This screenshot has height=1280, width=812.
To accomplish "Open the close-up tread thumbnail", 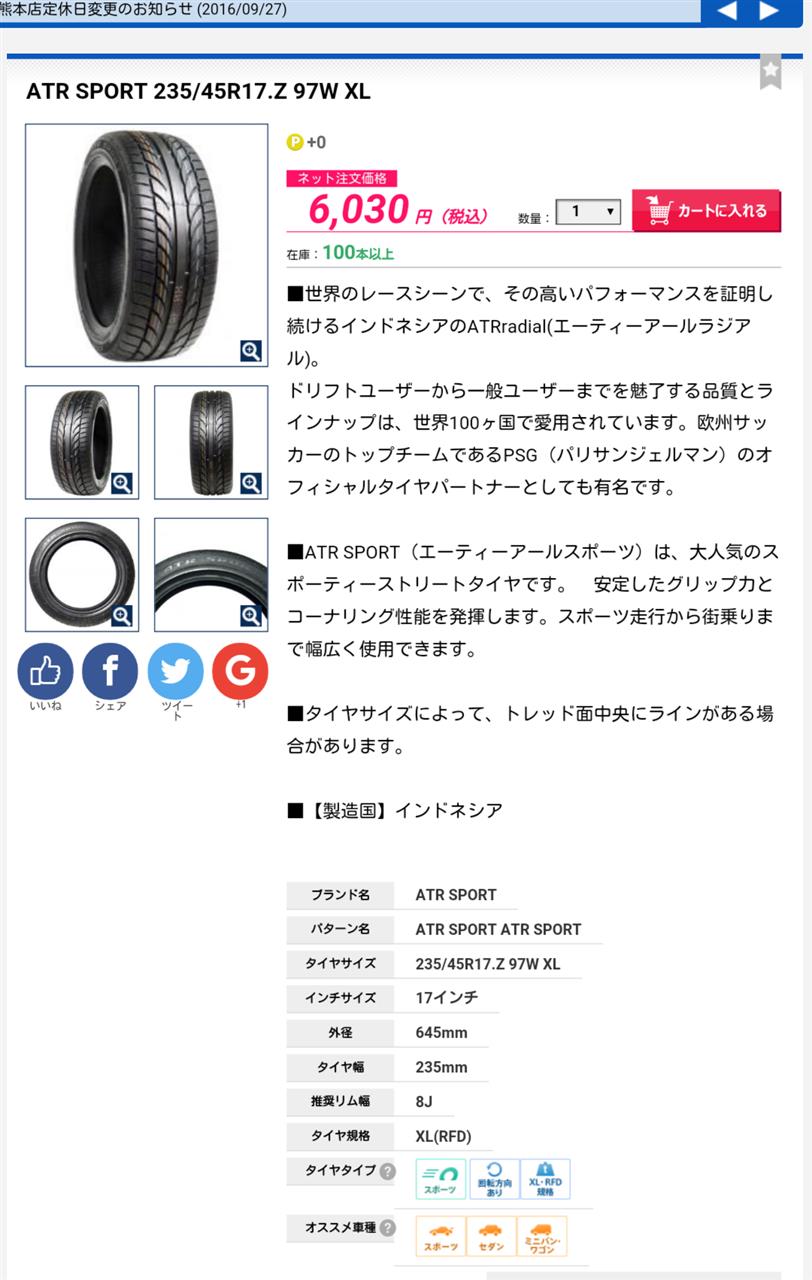I will [x=211, y=574].
